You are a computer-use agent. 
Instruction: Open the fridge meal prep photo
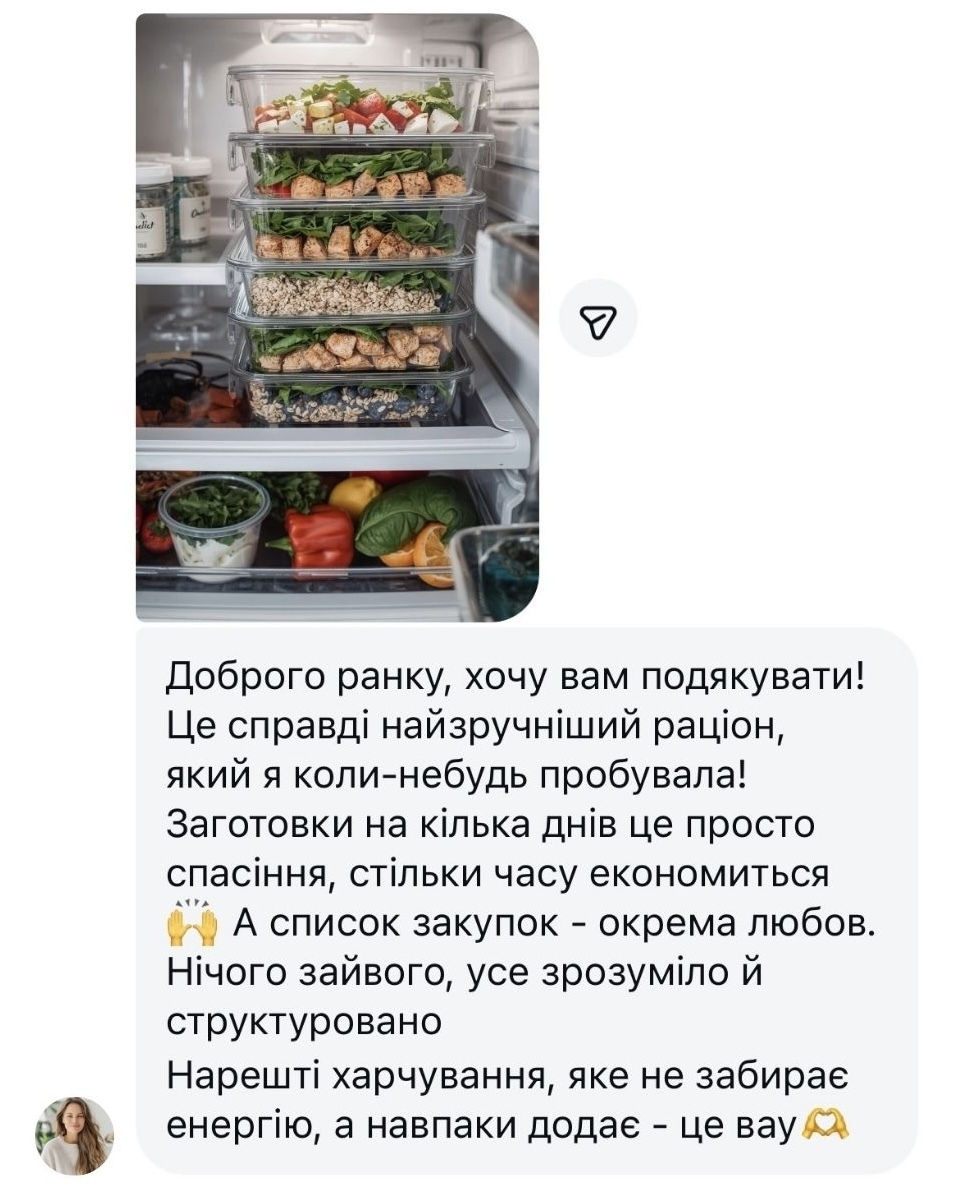pos(337,317)
